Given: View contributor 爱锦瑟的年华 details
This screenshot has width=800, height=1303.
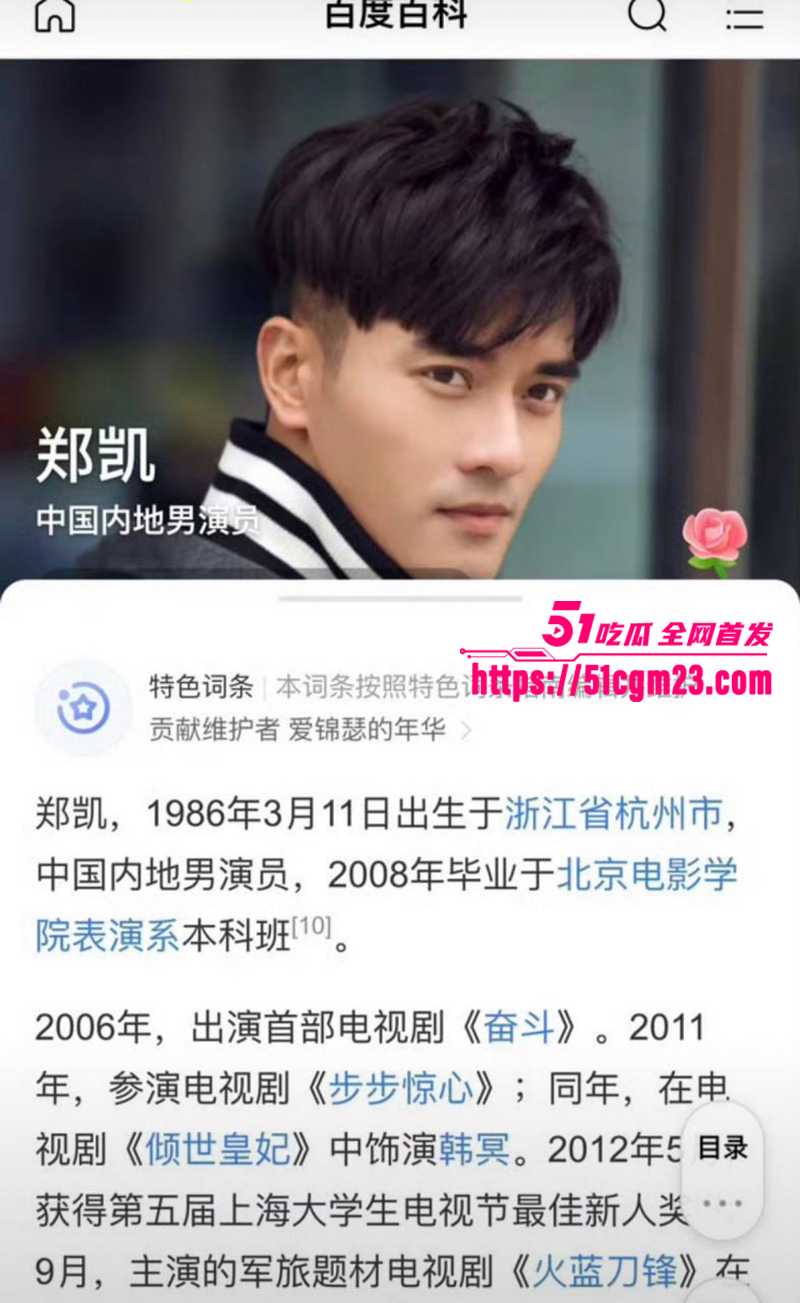Looking at the screenshot, I should [366, 729].
